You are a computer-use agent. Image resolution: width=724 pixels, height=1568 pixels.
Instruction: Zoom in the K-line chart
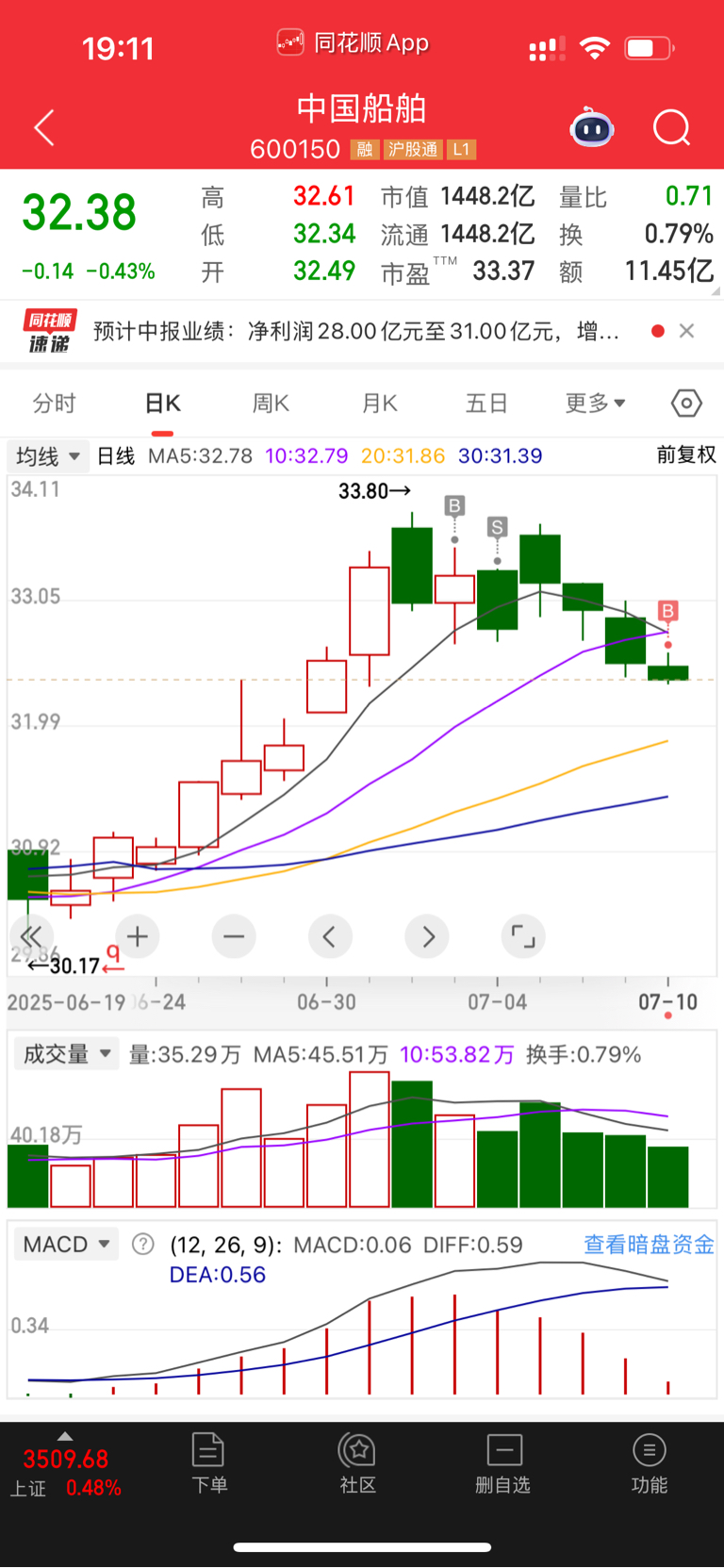(138, 936)
